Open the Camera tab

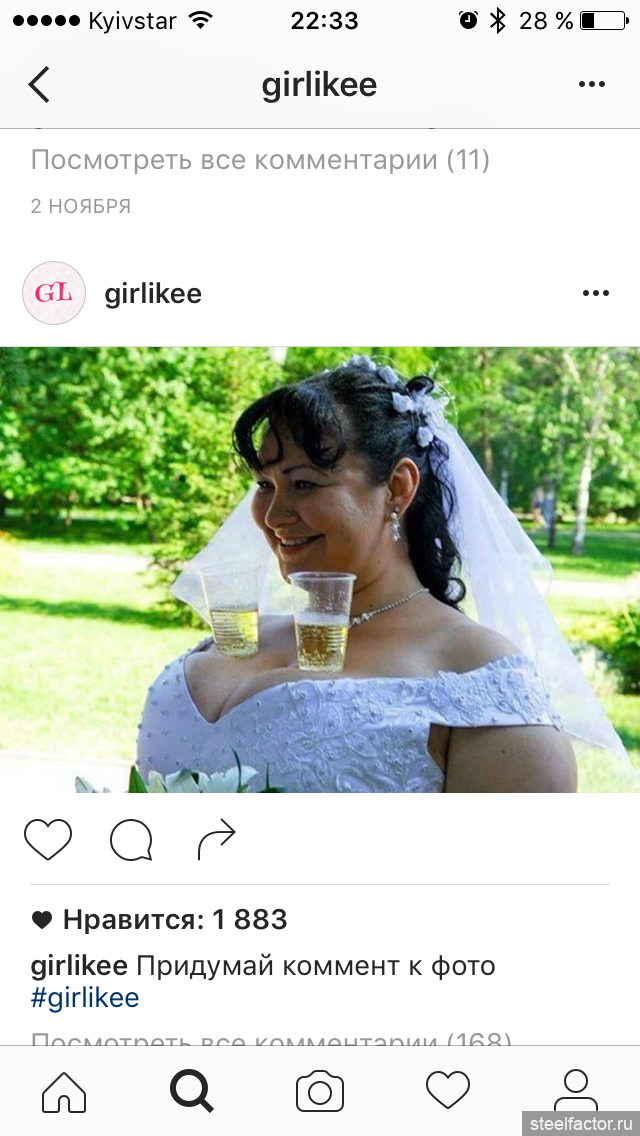pos(320,1092)
